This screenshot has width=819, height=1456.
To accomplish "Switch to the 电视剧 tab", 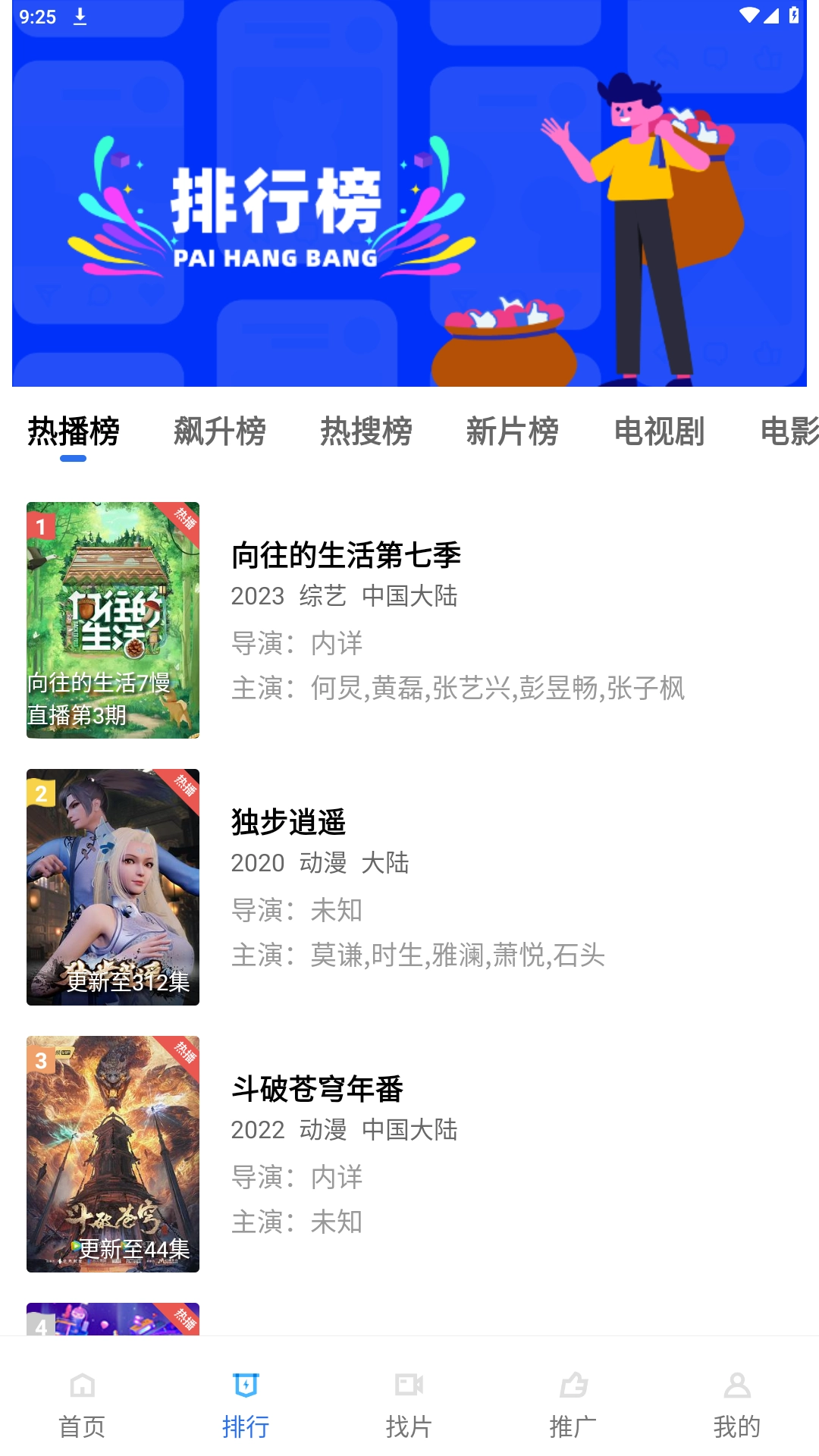I will 659,432.
